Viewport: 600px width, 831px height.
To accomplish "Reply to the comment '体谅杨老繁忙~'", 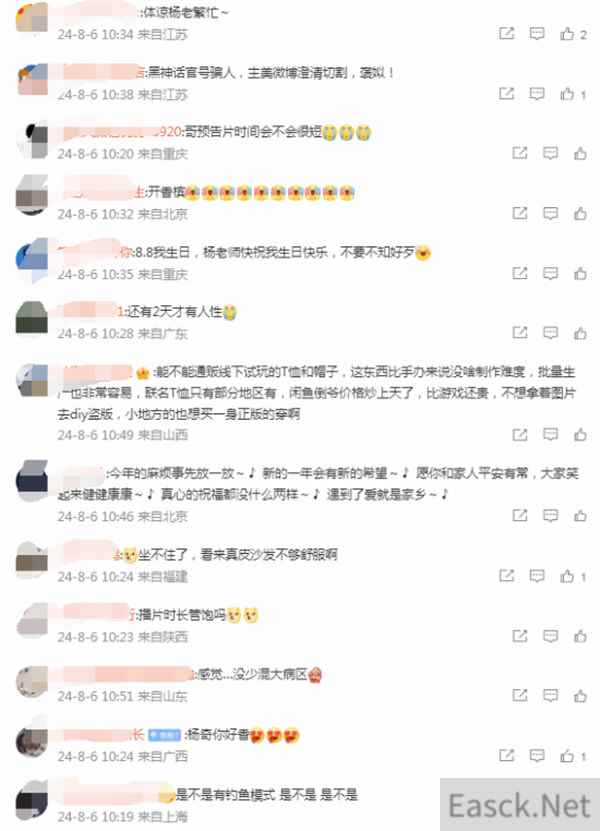I will tap(537, 34).
